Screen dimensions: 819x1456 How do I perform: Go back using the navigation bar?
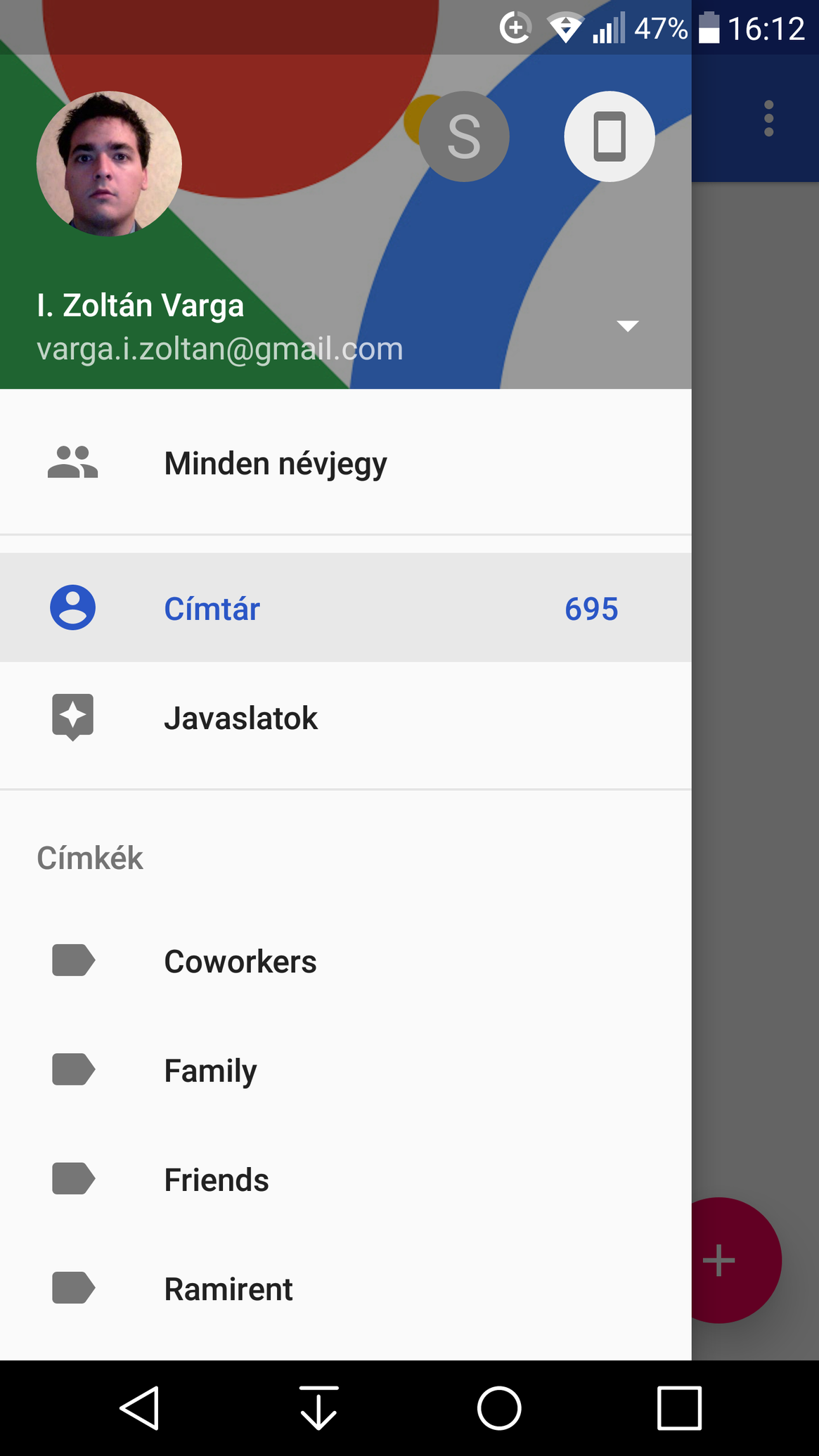140,1408
